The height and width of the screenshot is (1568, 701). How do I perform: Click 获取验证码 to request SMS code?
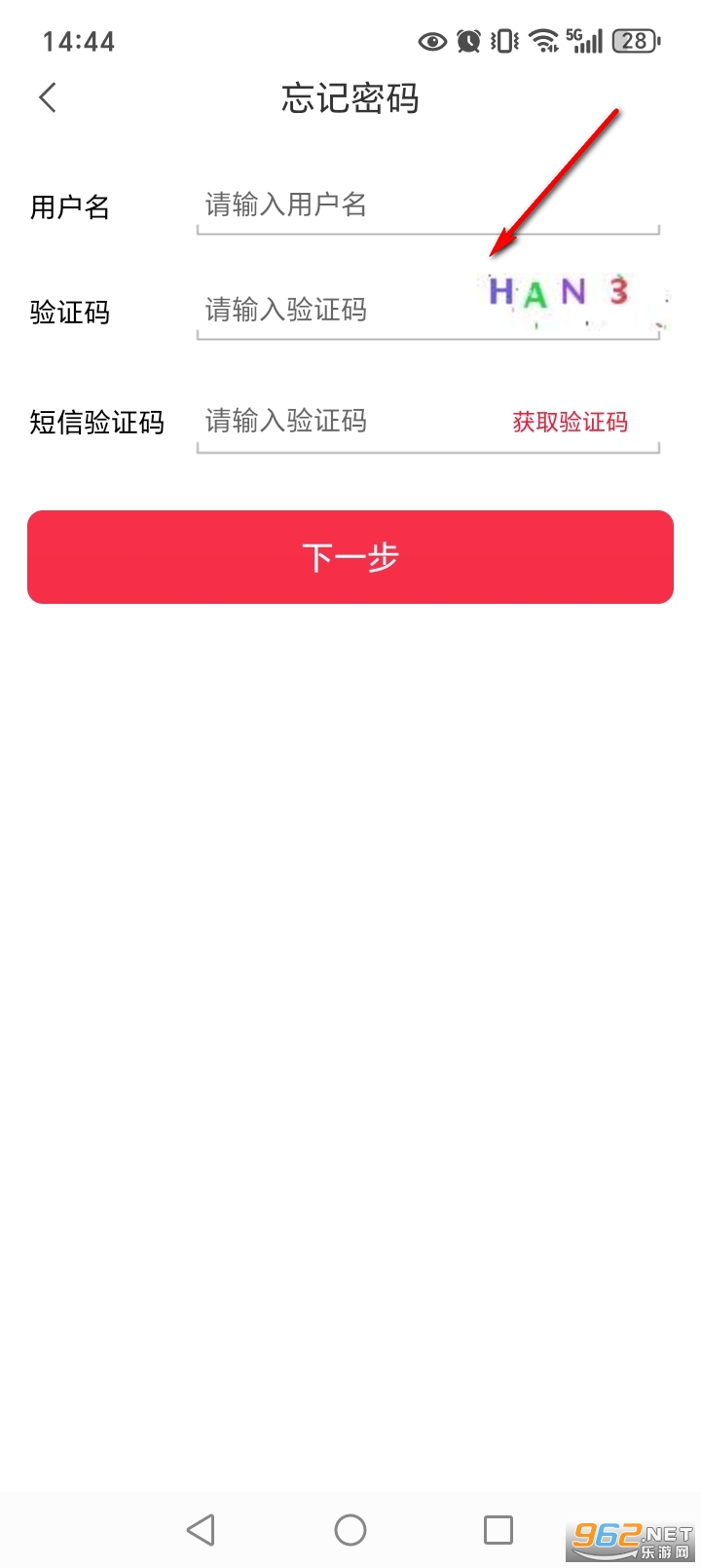tap(570, 421)
